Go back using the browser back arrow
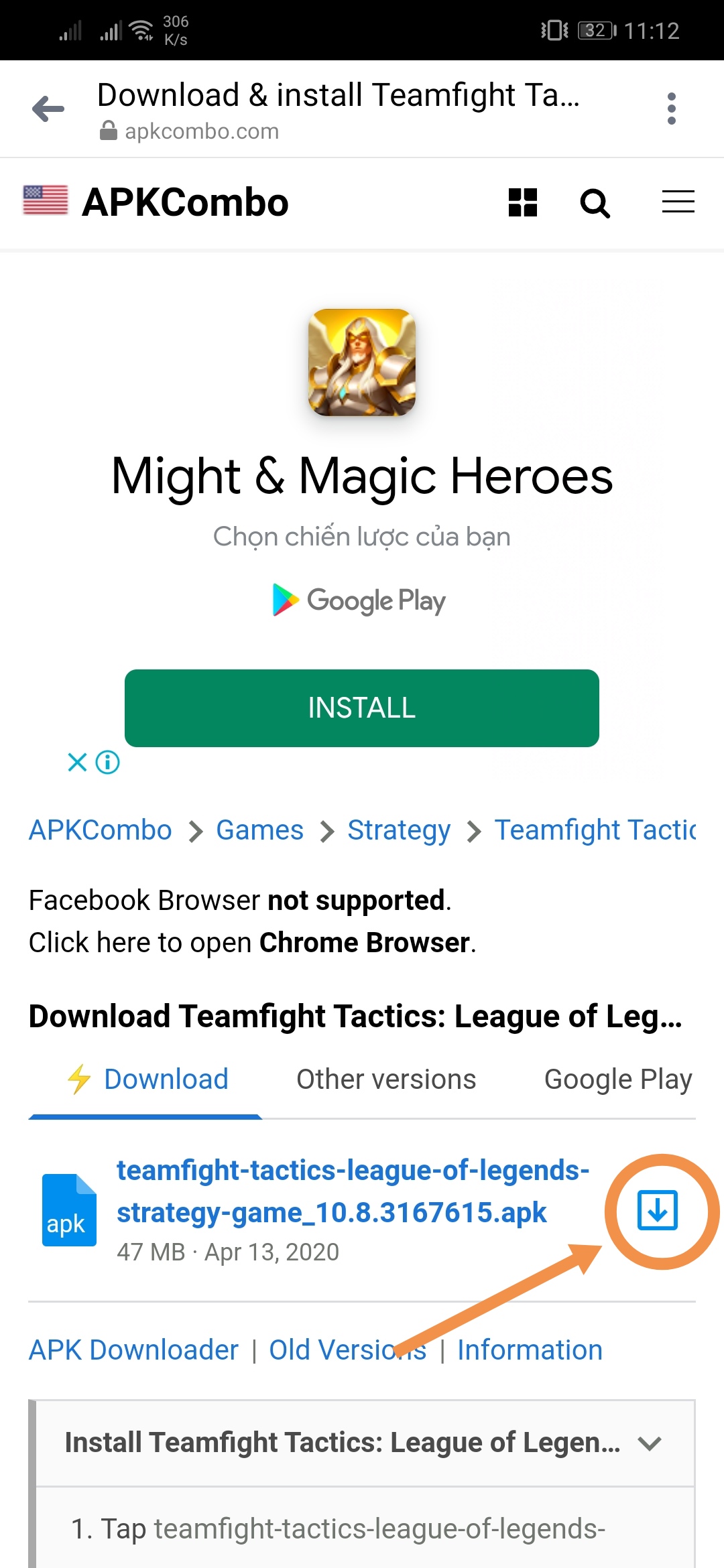Image resolution: width=724 pixels, height=1568 pixels. 48,109
